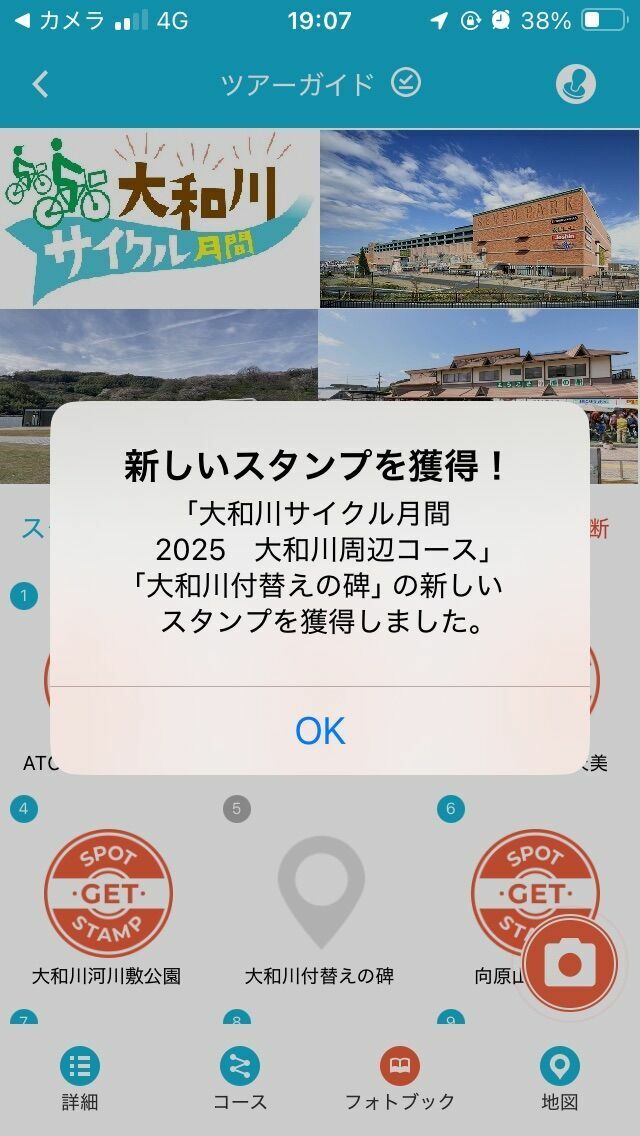Switch to the 詳細 tab
The width and height of the screenshot is (640, 1136).
[80, 1080]
